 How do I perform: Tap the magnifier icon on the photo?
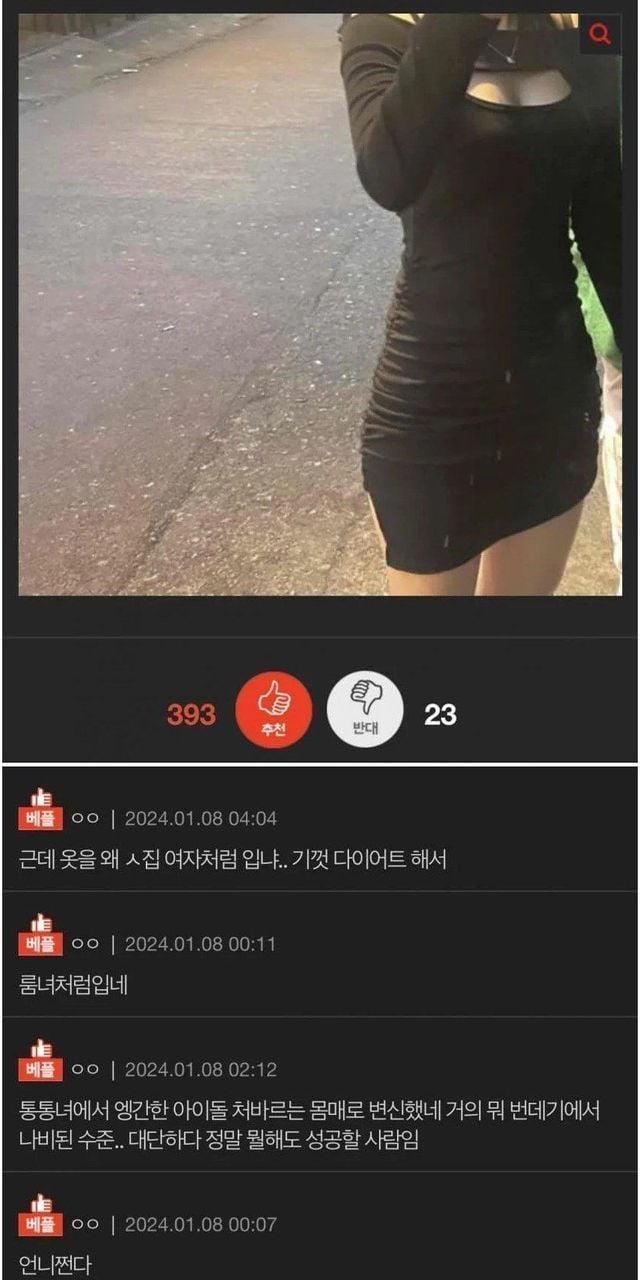(x=600, y=35)
